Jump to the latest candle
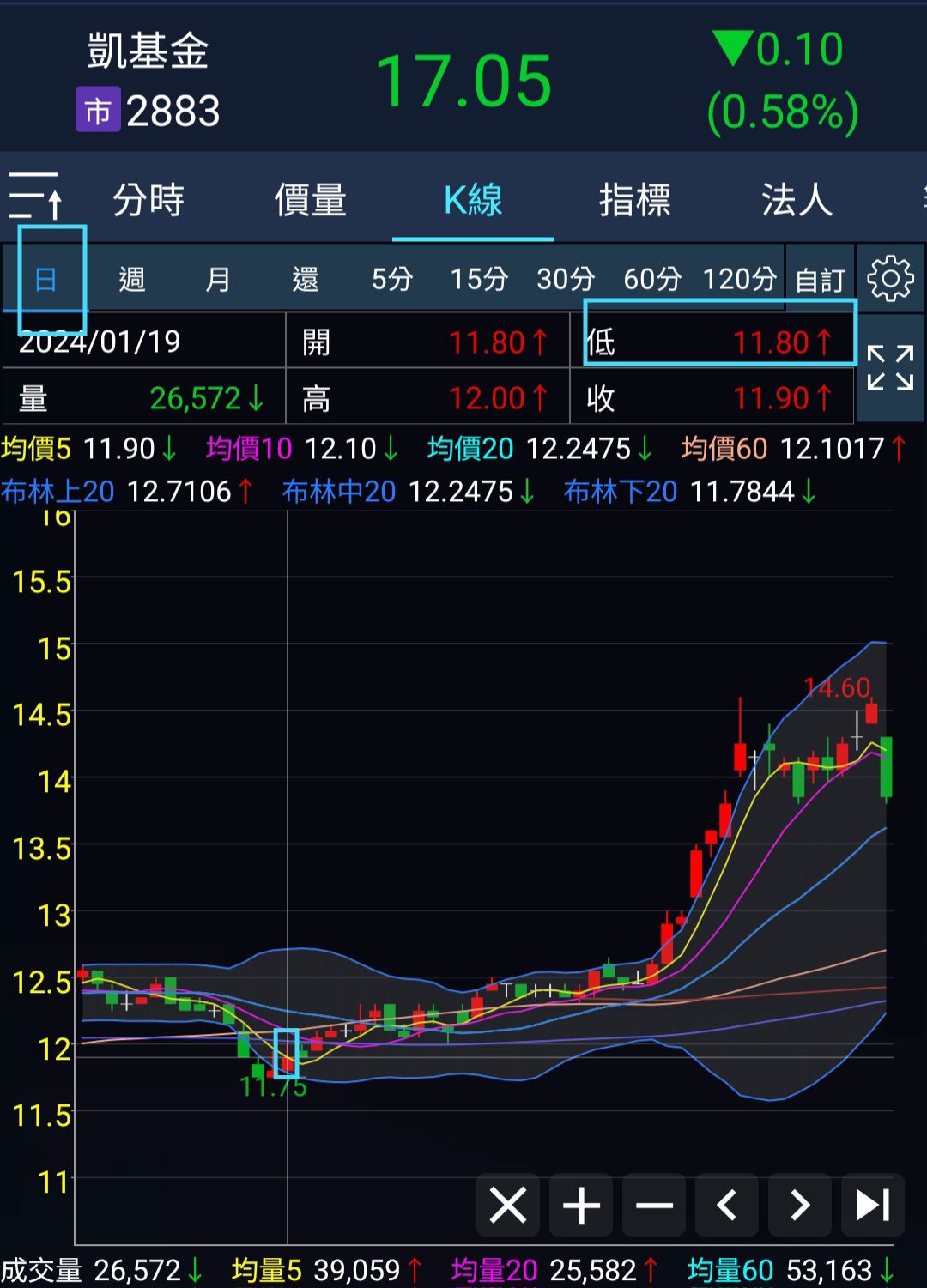 click(873, 1206)
